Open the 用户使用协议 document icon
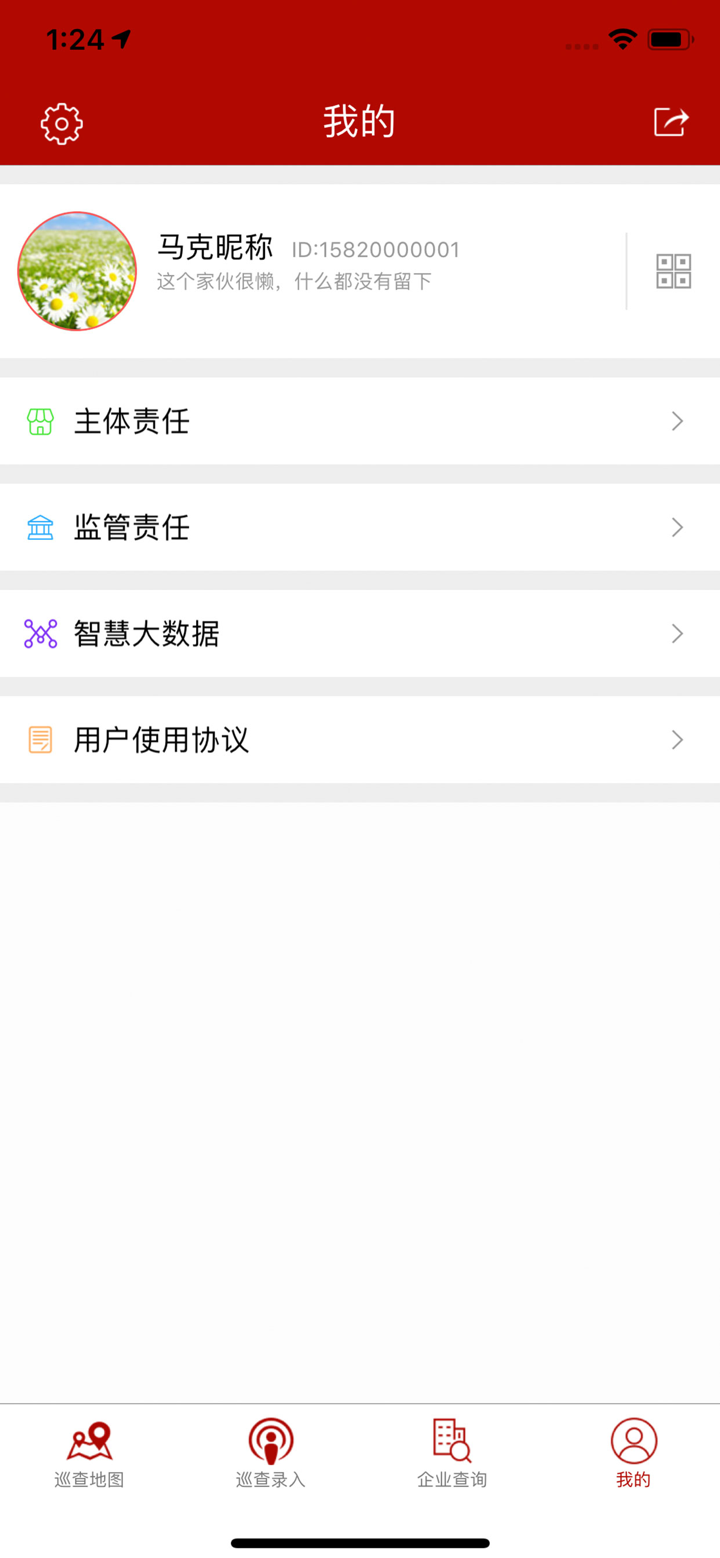The height and width of the screenshot is (1558, 720). point(39,739)
